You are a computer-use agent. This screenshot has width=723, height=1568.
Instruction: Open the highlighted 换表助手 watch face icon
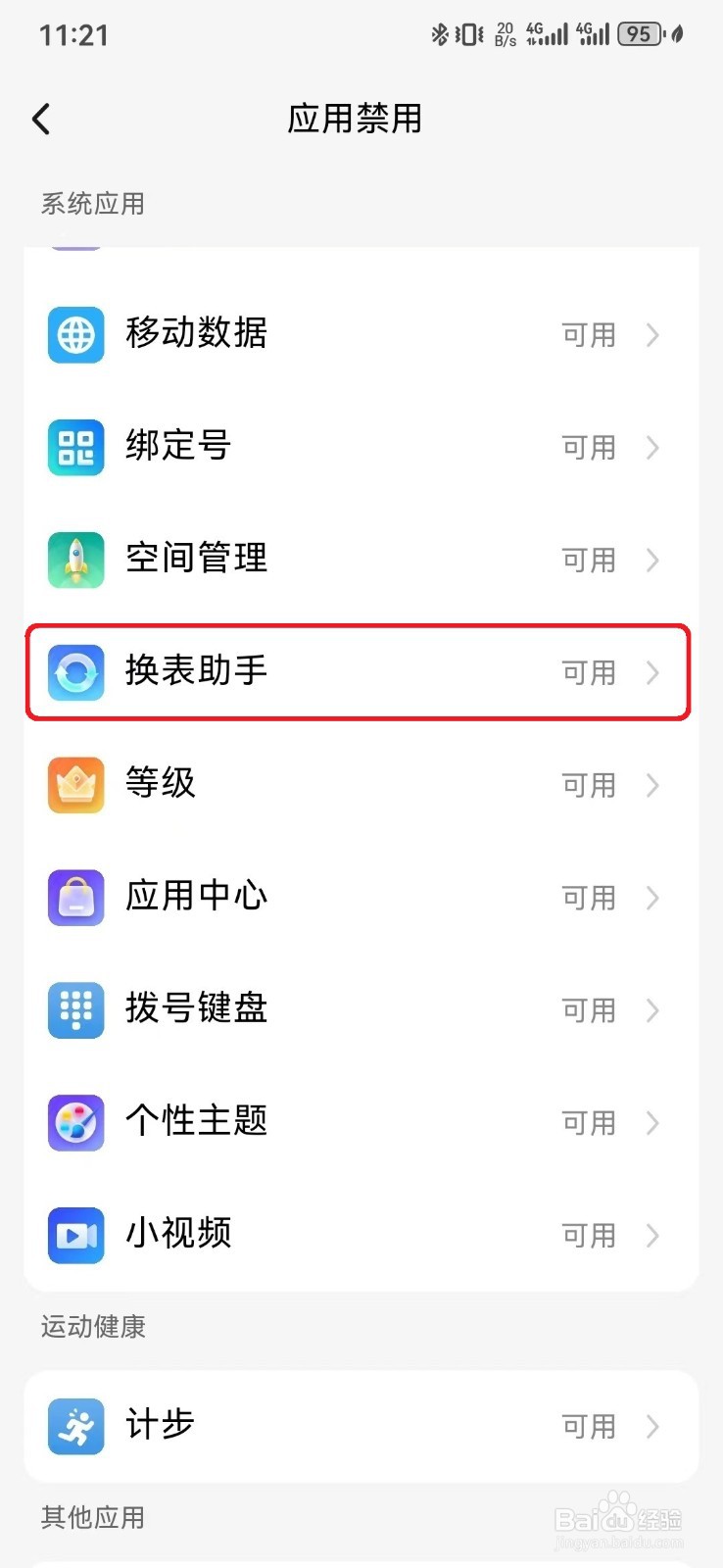pyautogui.click(x=74, y=672)
